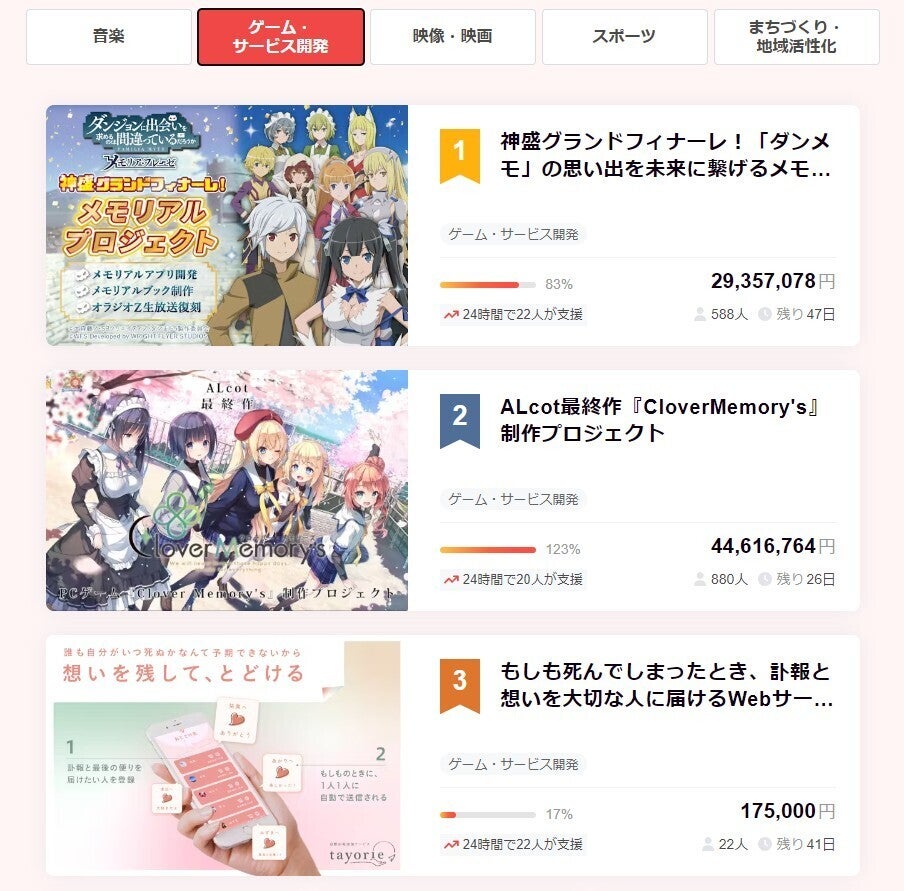The image size is (904, 891).
Task: Switch to the 映像・映画 tab
Action: pos(452,37)
